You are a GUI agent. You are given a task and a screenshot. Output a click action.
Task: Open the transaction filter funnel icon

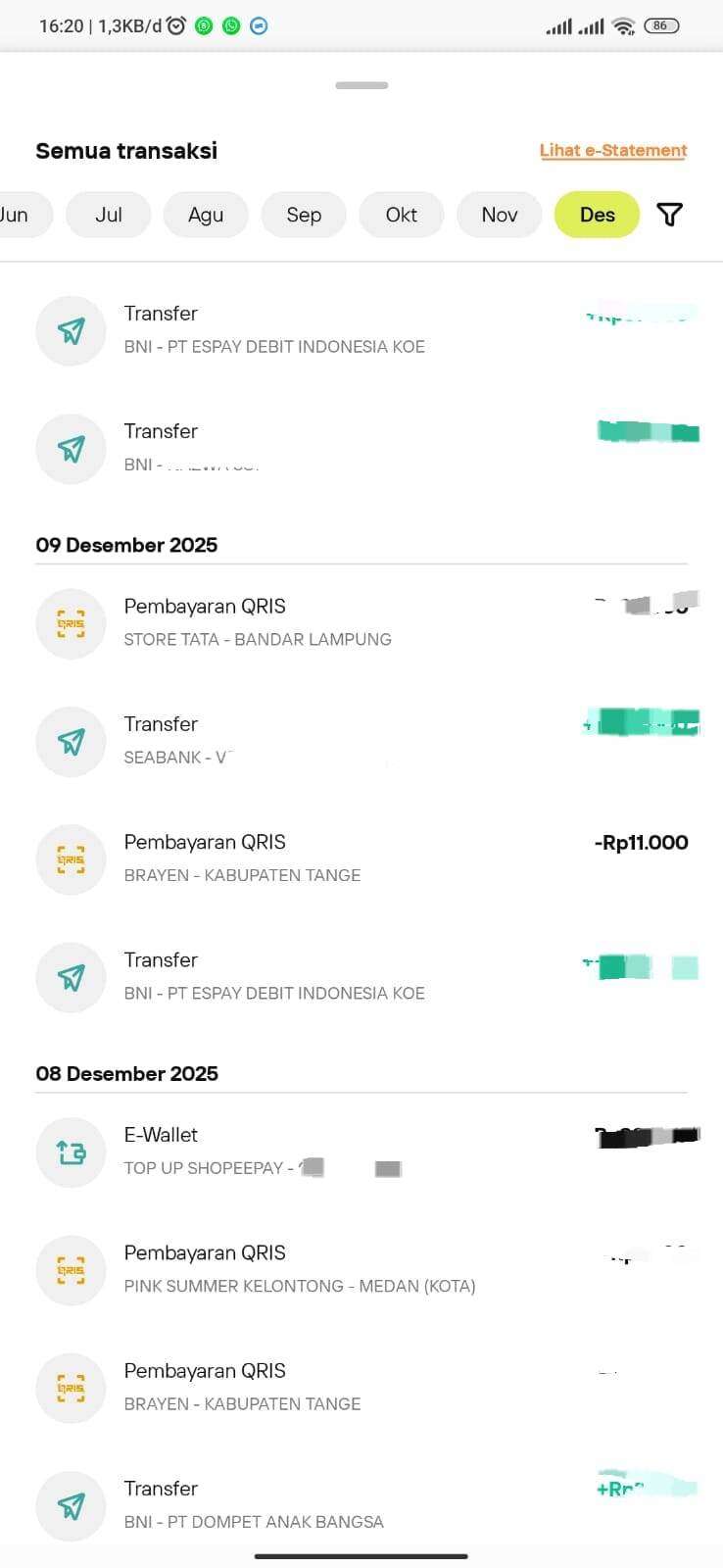(x=669, y=215)
